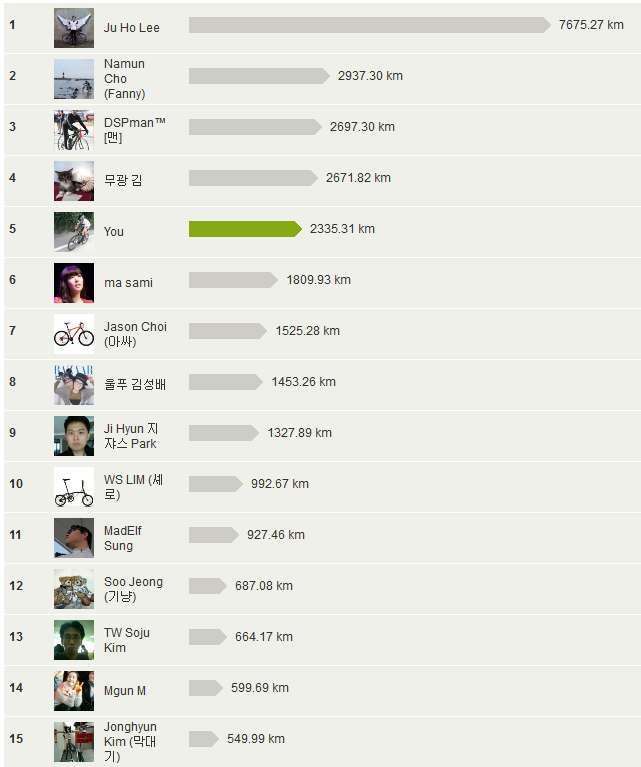Open Jonghyun Kim (막대기) profile
The width and height of the screenshot is (641, 767).
130,741
